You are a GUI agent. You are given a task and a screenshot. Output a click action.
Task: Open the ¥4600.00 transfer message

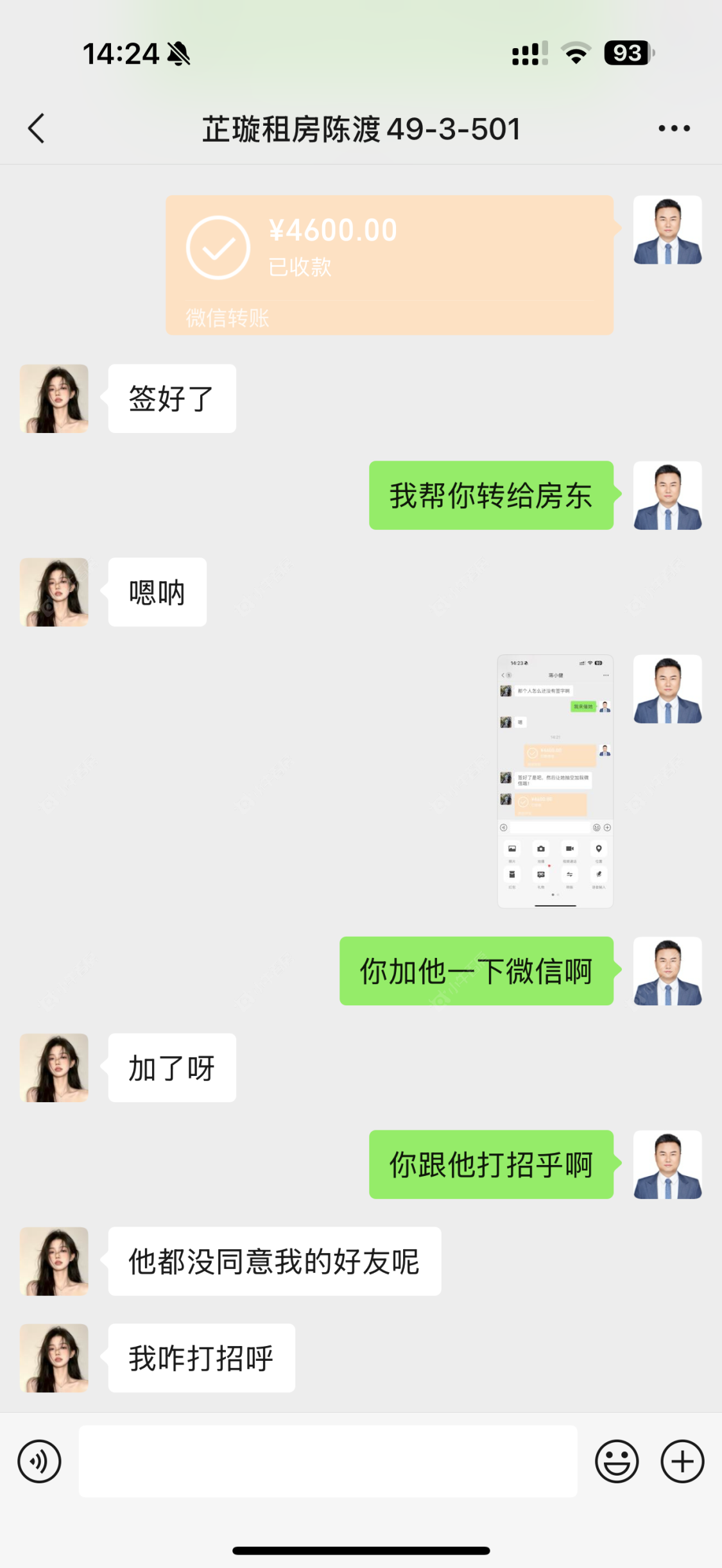[389, 264]
